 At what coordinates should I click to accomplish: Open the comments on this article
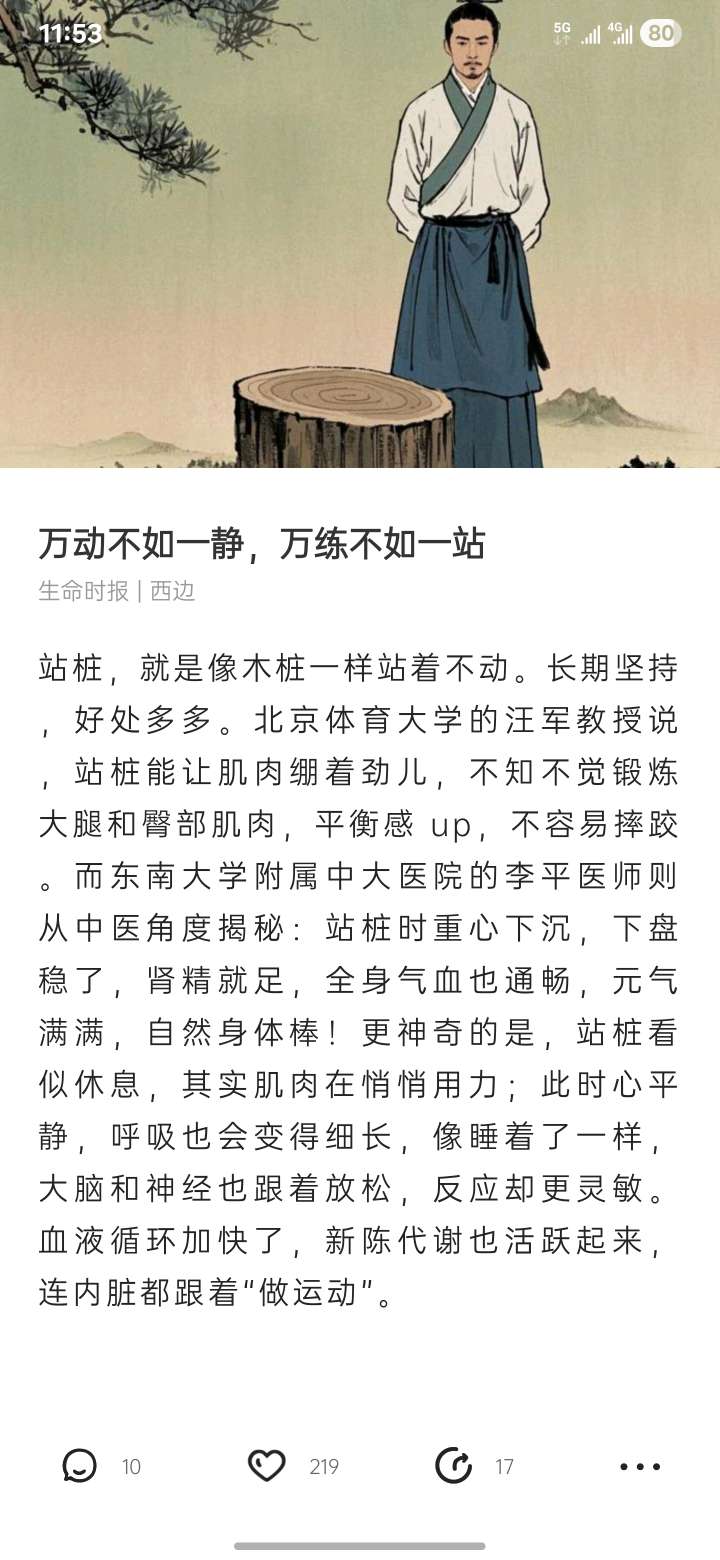[x=80, y=1466]
